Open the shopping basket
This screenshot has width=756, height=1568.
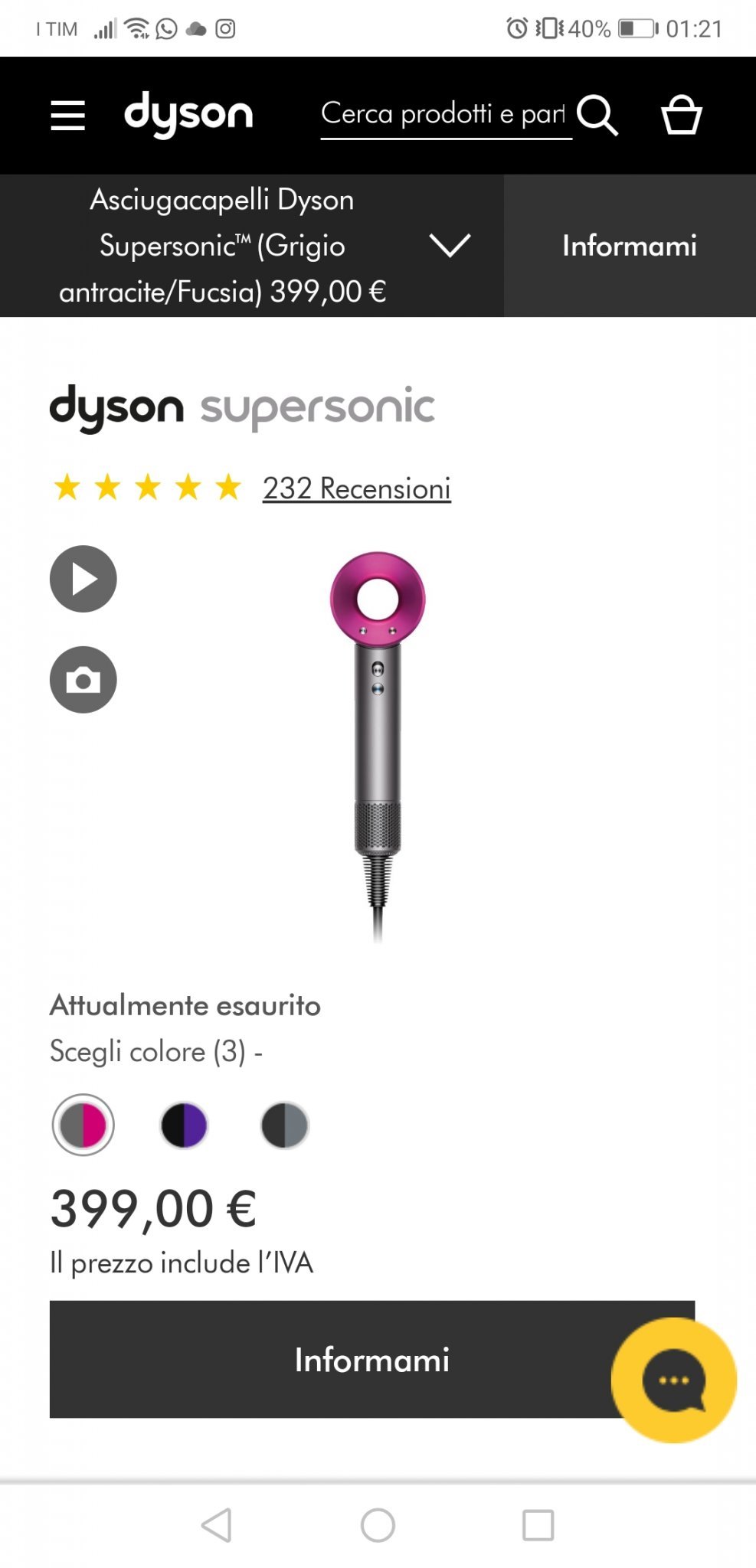(x=681, y=116)
